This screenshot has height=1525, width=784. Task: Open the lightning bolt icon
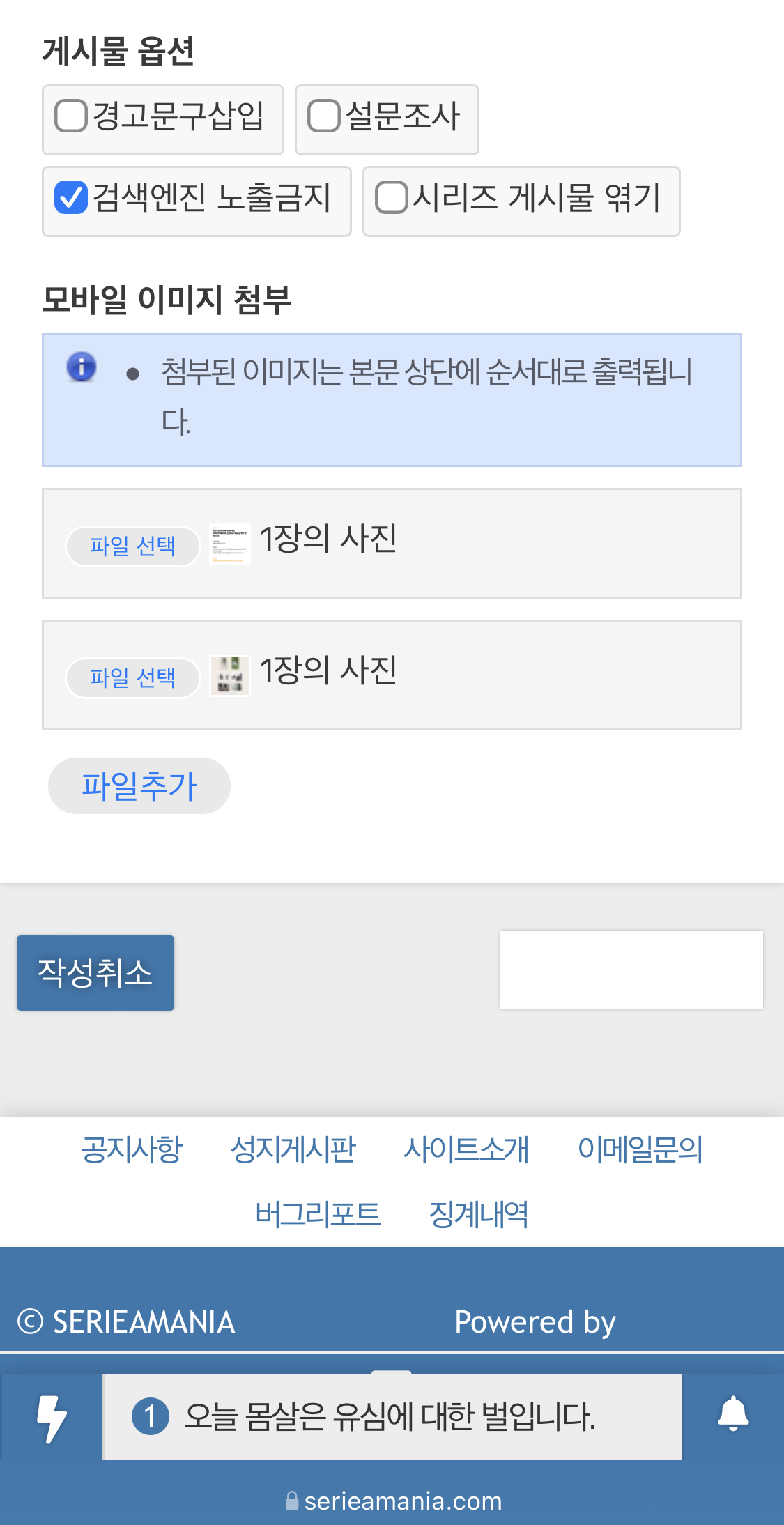pos(52,1417)
